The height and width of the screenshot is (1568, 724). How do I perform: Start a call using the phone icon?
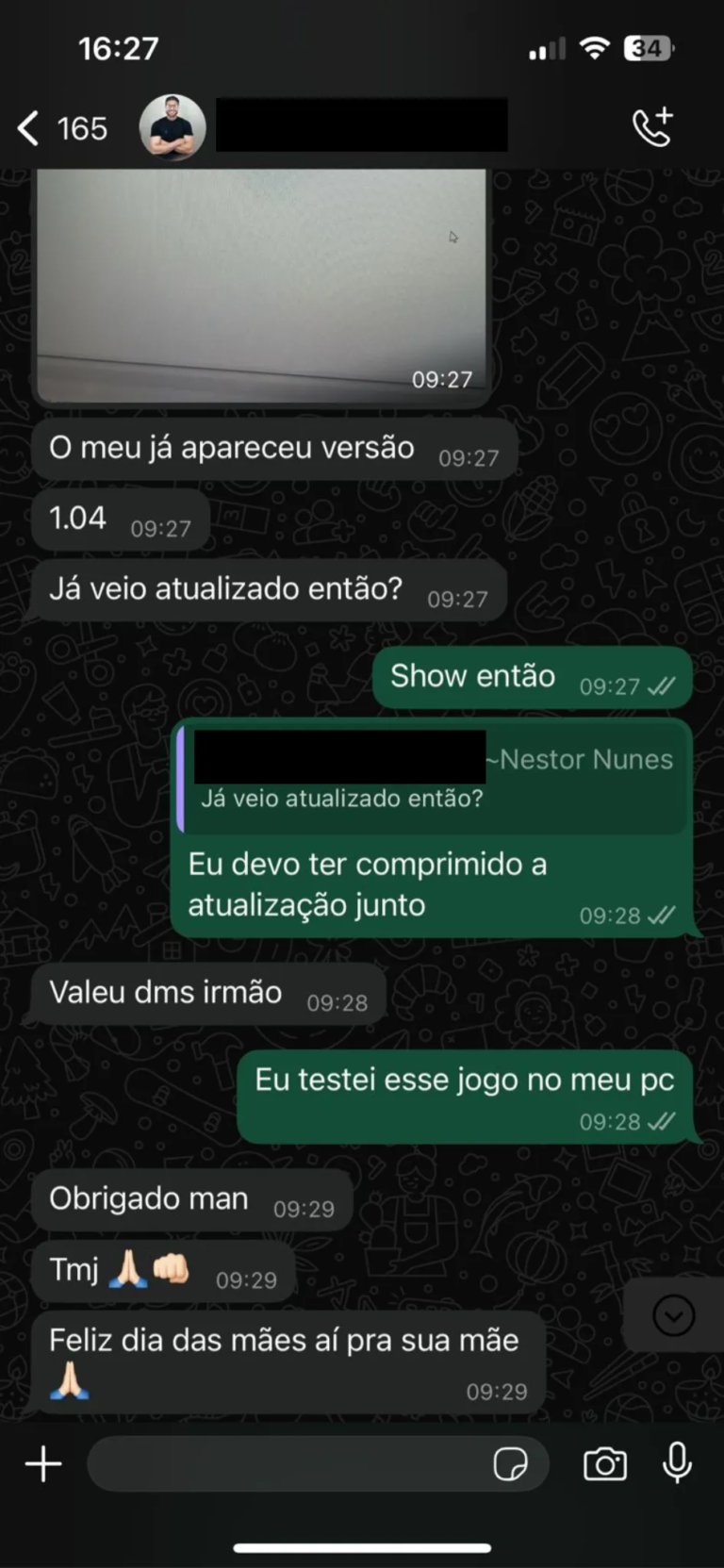pyautogui.click(x=653, y=125)
